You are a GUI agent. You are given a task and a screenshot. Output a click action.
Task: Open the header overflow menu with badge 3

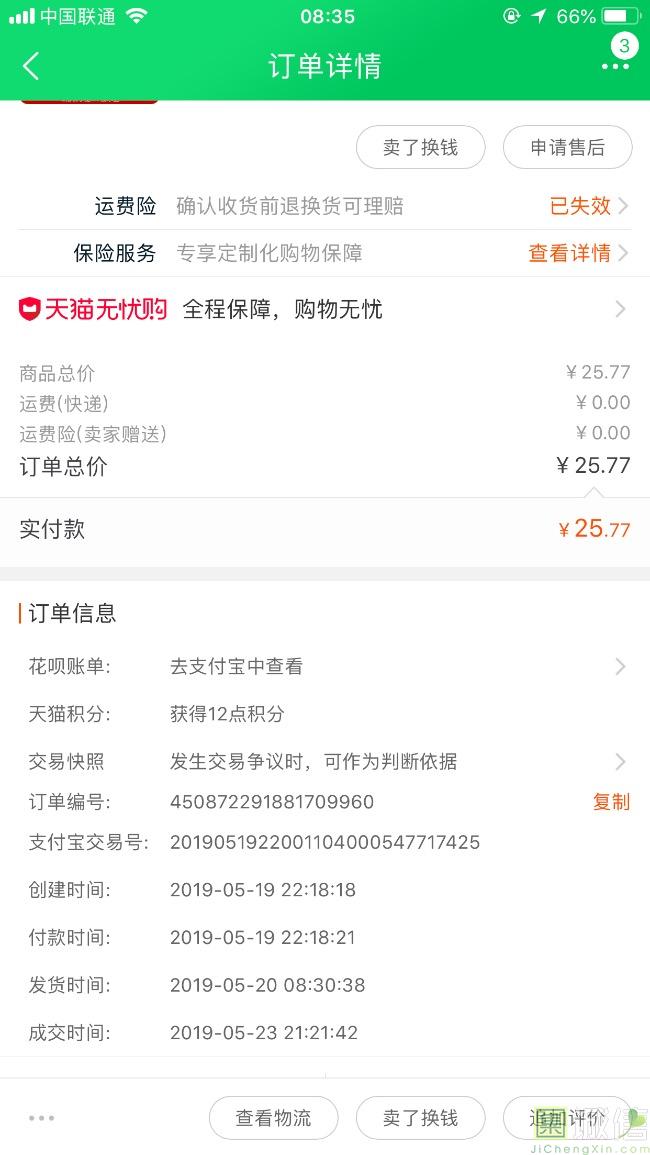(615, 66)
